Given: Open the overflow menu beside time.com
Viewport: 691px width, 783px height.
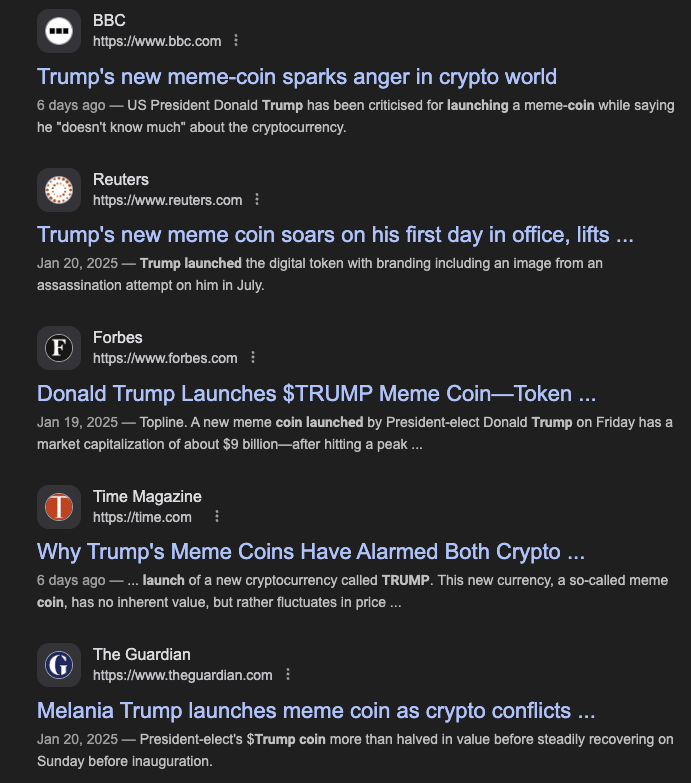Looking at the screenshot, I should (x=216, y=517).
